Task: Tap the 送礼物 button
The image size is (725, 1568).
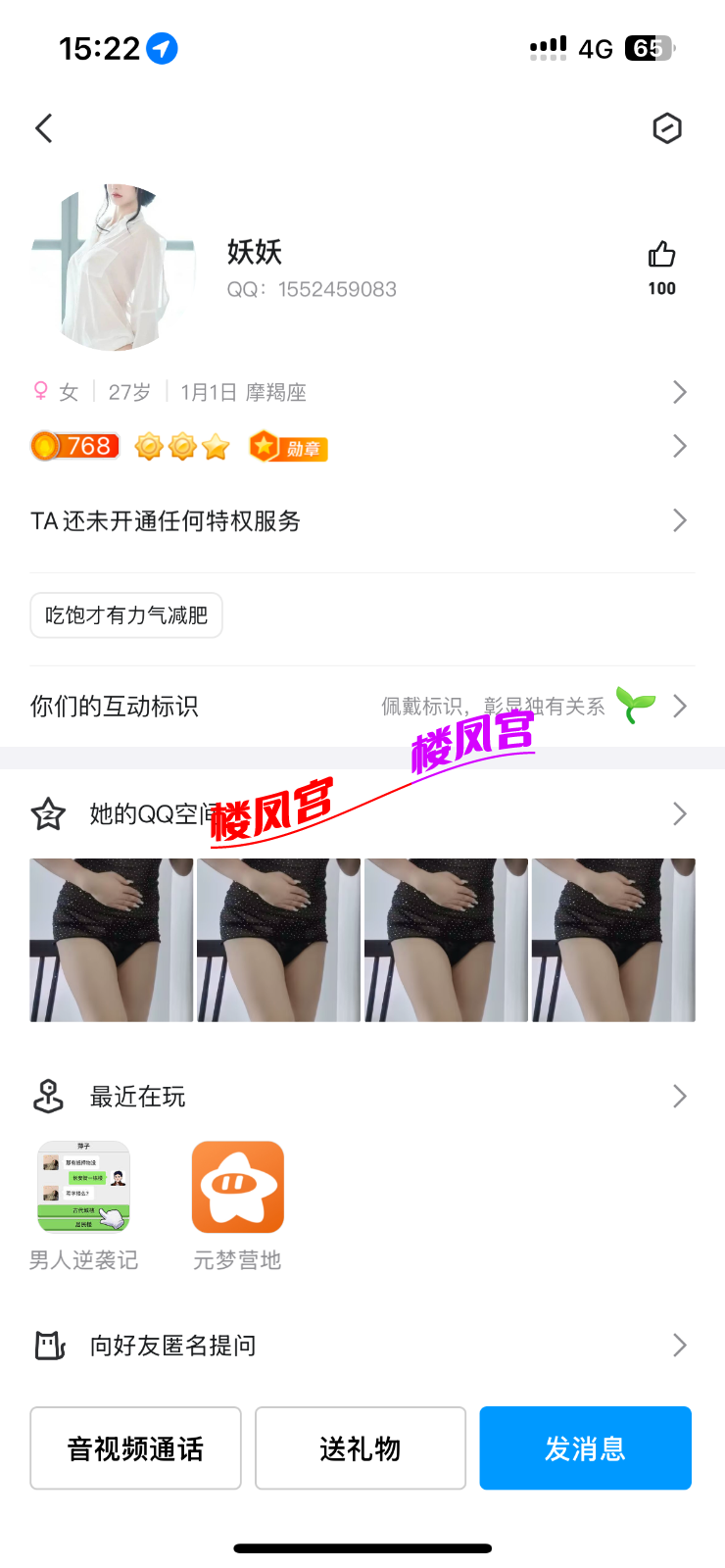Action: coord(361,1448)
